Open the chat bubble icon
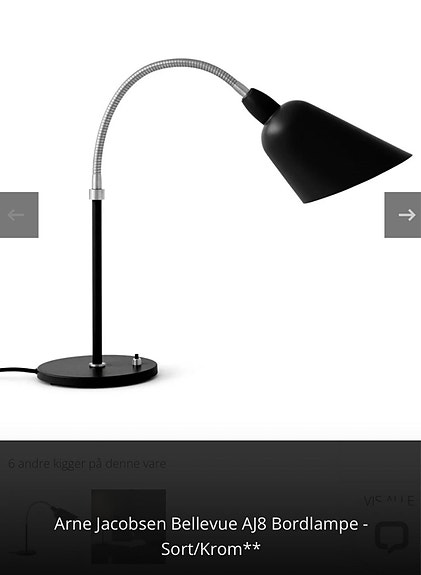 [391, 536]
